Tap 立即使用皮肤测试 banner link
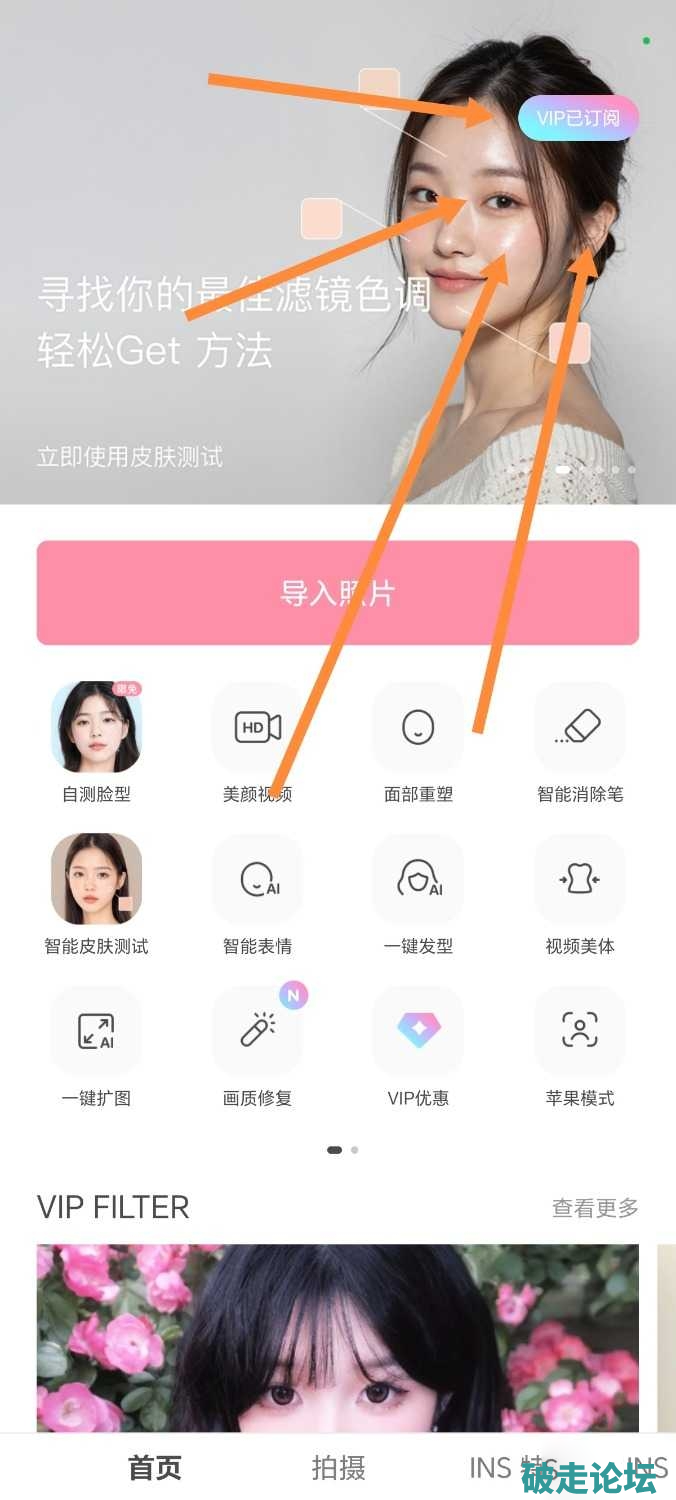This screenshot has height=1500, width=676. [130, 458]
